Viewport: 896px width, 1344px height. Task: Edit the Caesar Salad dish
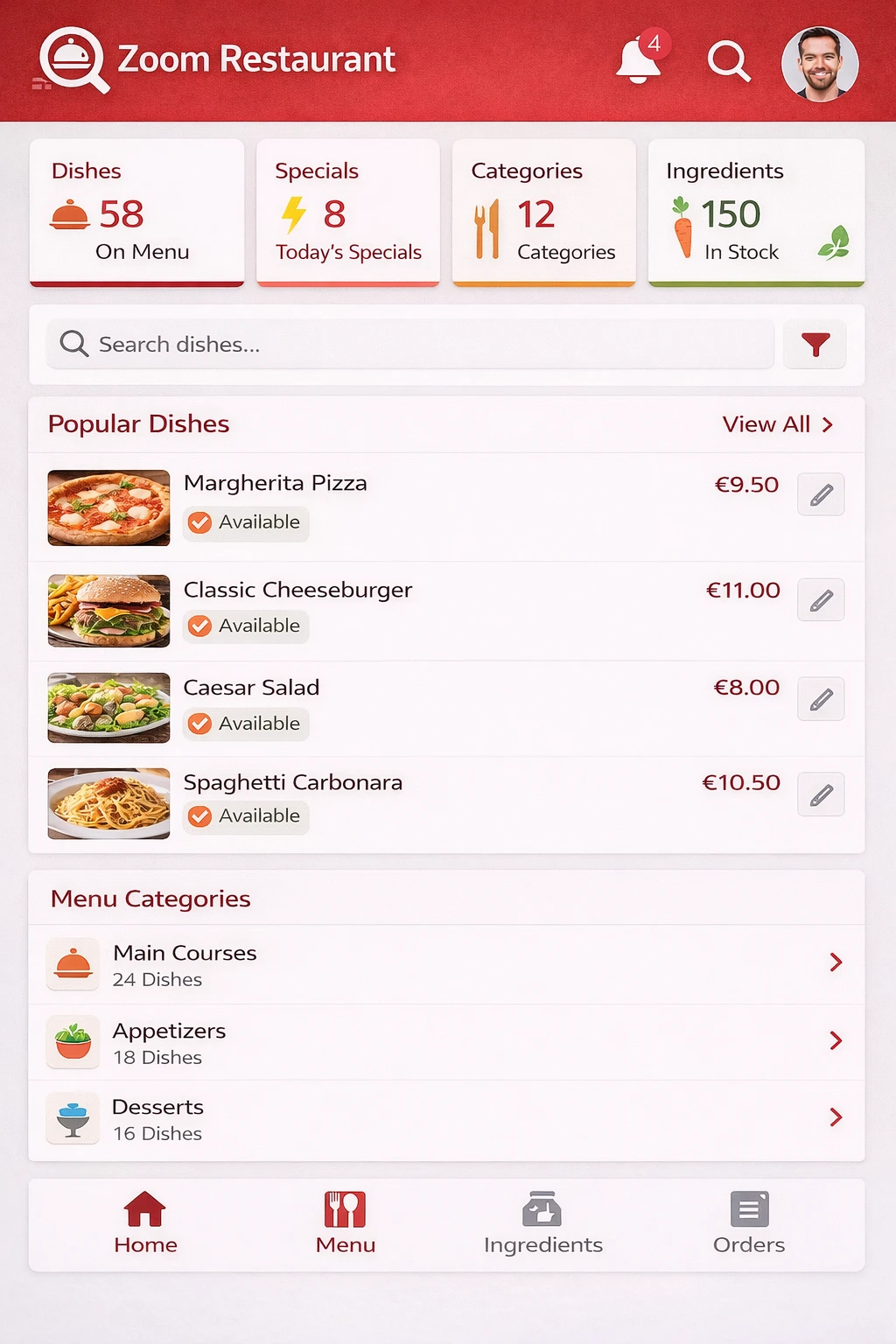821,699
